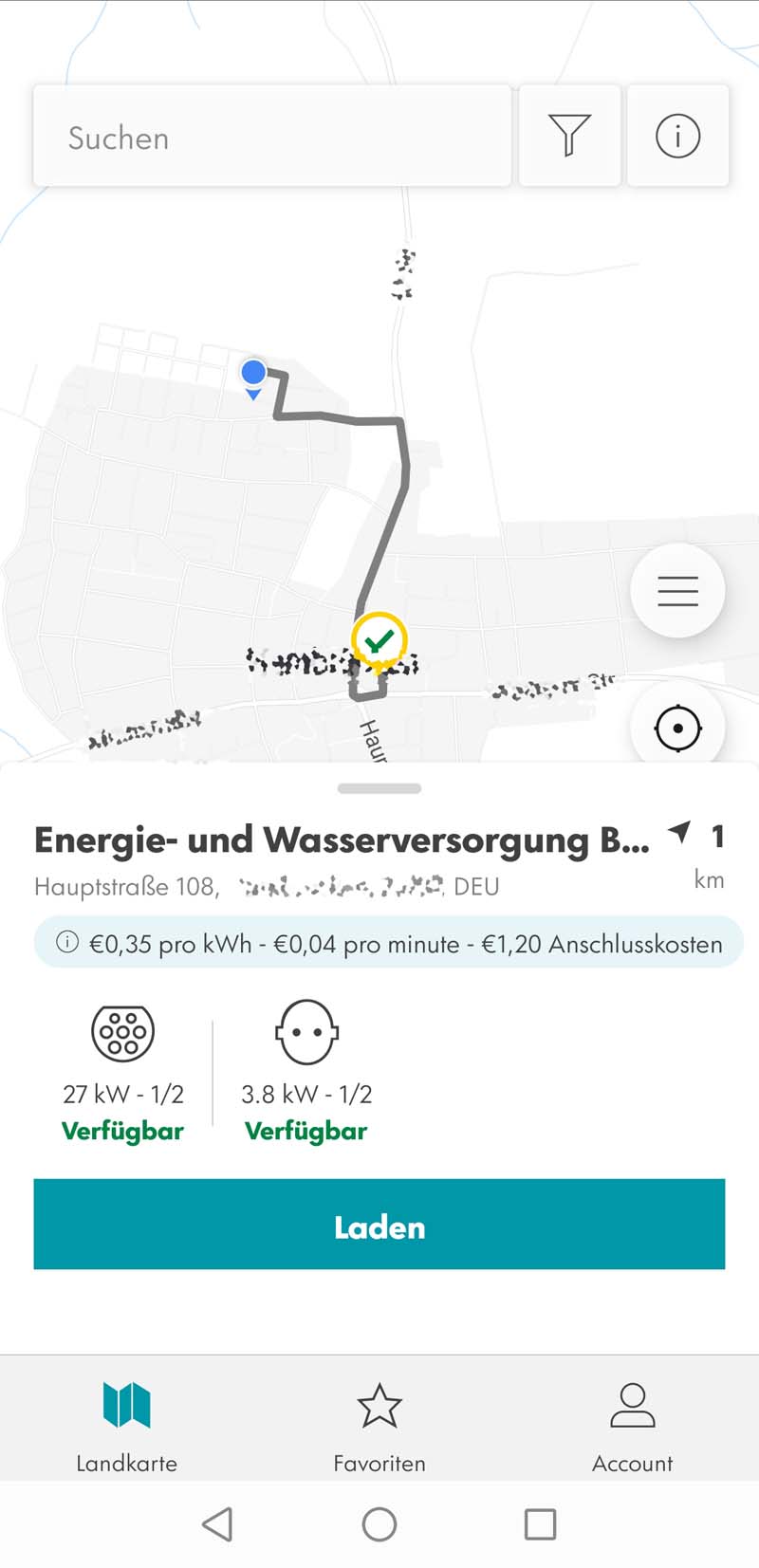Open the info icon in the top bar
The height and width of the screenshot is (1568, 759).
point(677,136)
